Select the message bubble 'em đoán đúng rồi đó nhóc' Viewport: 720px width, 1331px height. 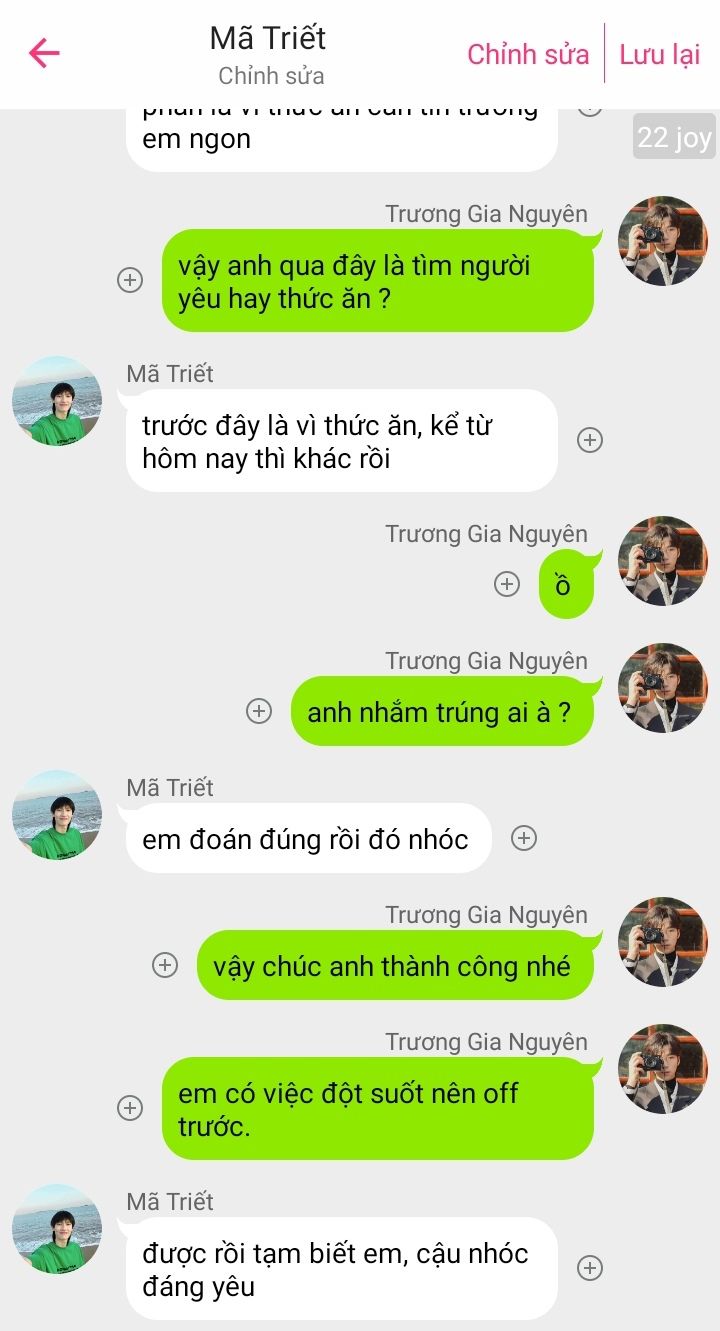tap(308, 839)
